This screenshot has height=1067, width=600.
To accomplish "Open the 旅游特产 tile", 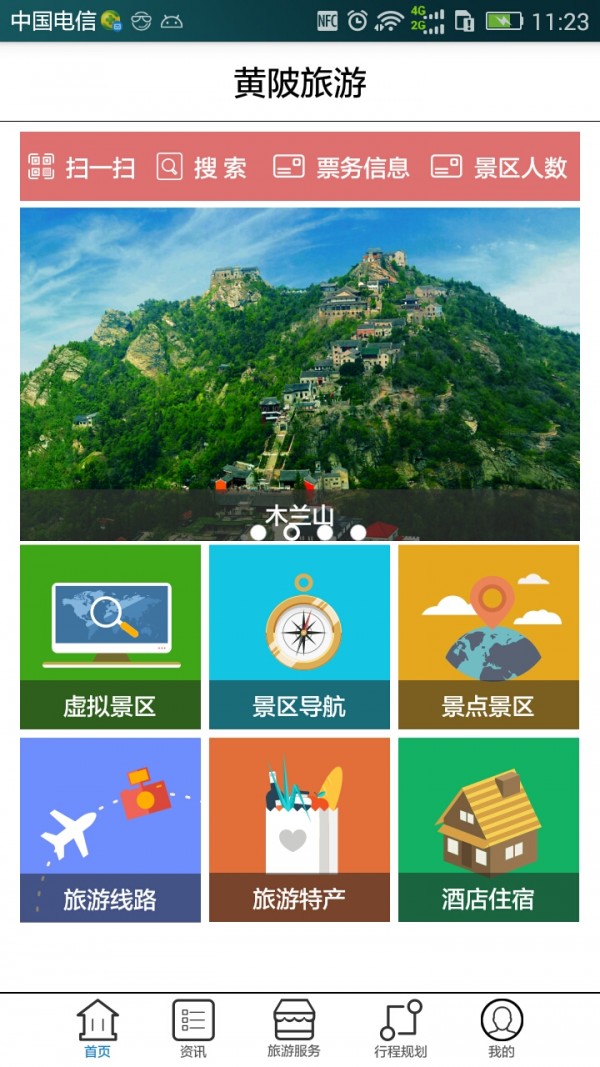I will click(299, 829).
